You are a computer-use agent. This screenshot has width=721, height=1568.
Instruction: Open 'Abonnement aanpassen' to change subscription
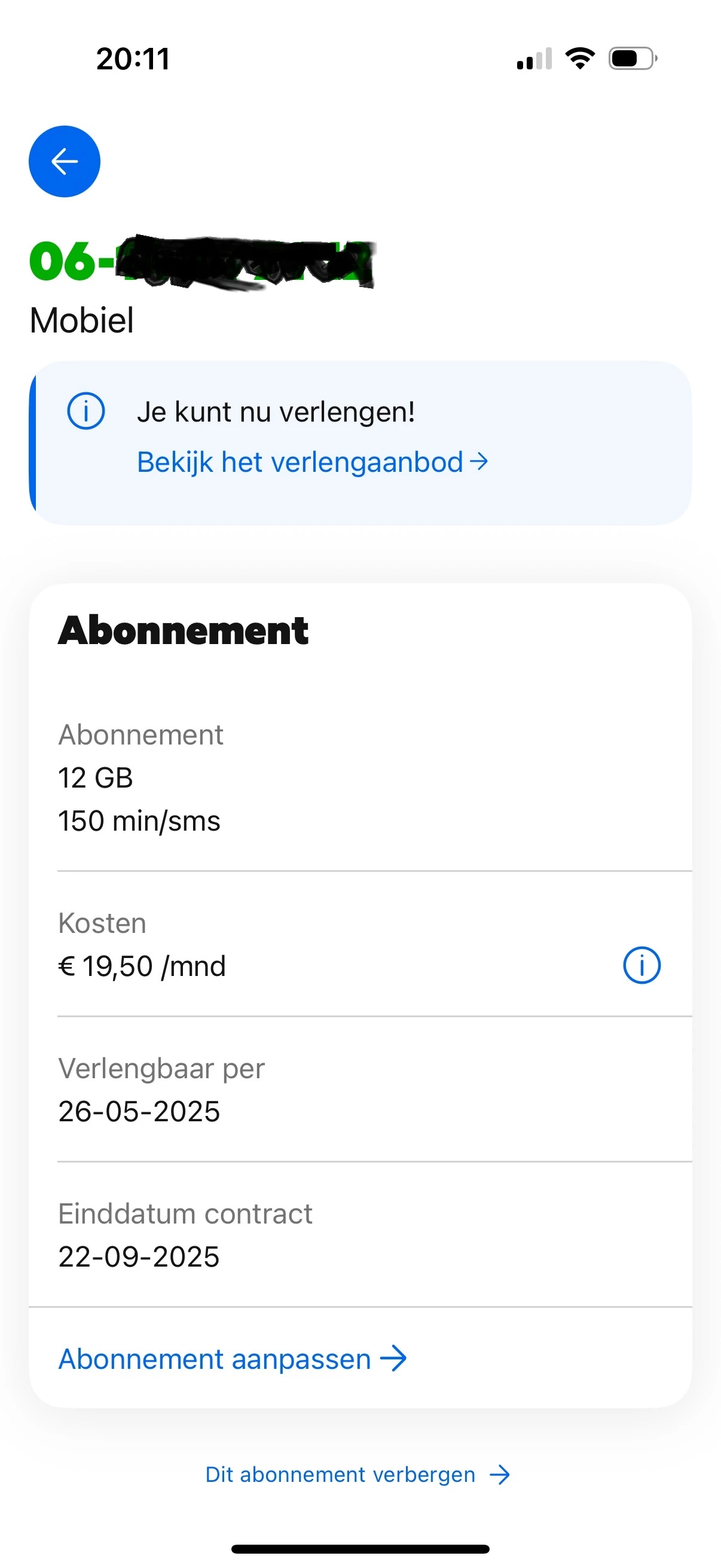tap(232, 1359)
